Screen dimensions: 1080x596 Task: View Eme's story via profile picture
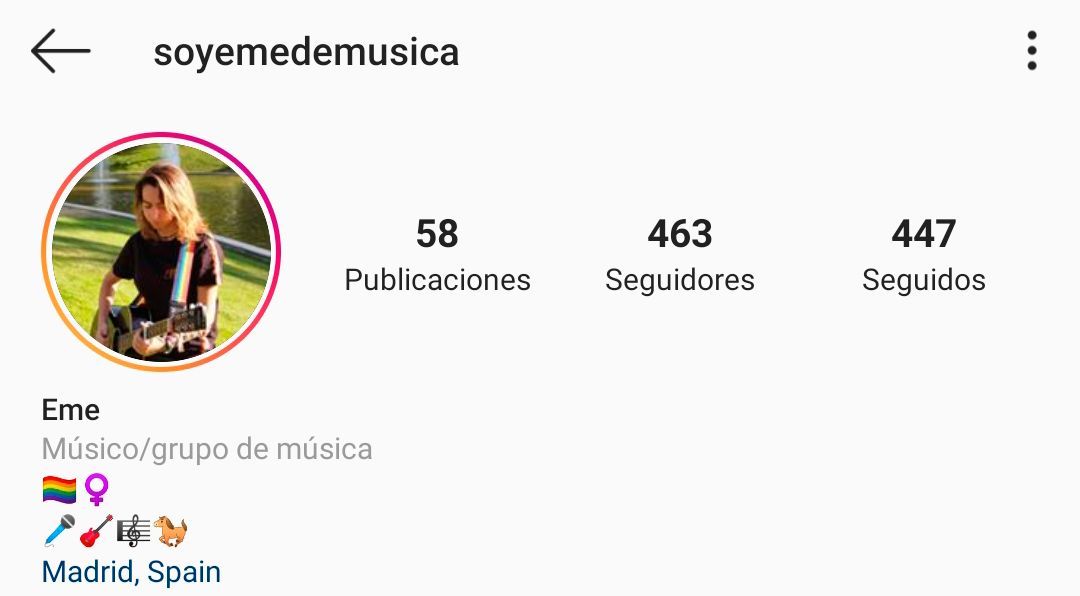coord(161,252)
